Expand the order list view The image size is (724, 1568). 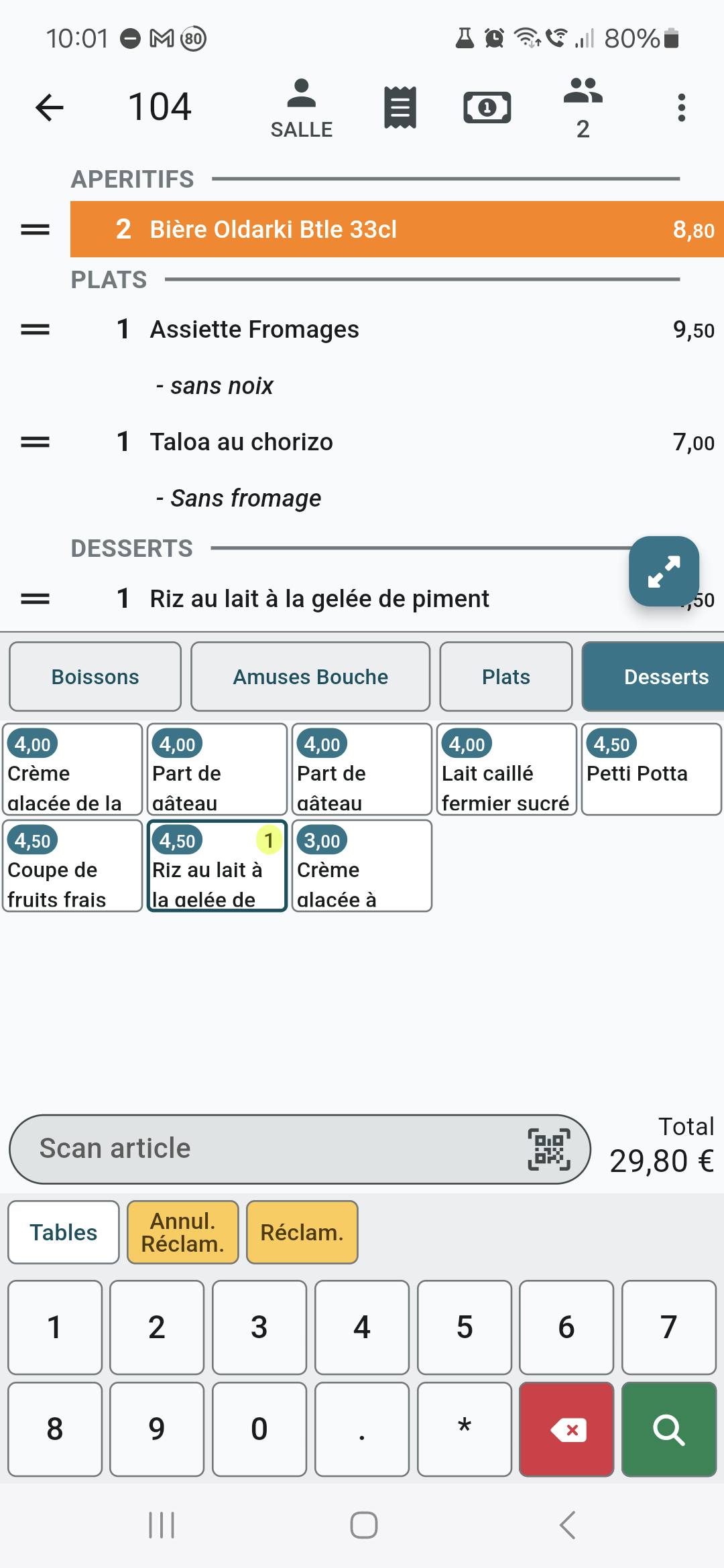click(x=664, y=572)
